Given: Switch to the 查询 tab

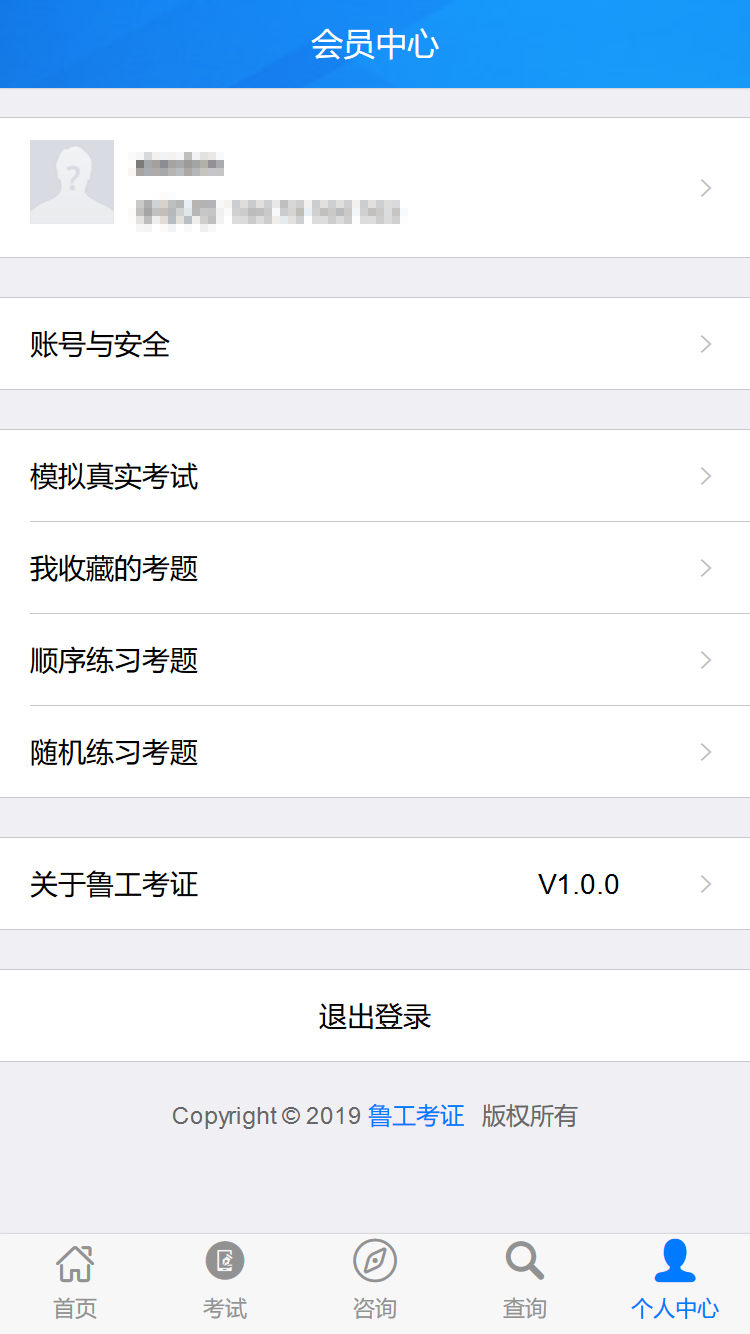Looking at the screenshot, I should (525, 1282).
